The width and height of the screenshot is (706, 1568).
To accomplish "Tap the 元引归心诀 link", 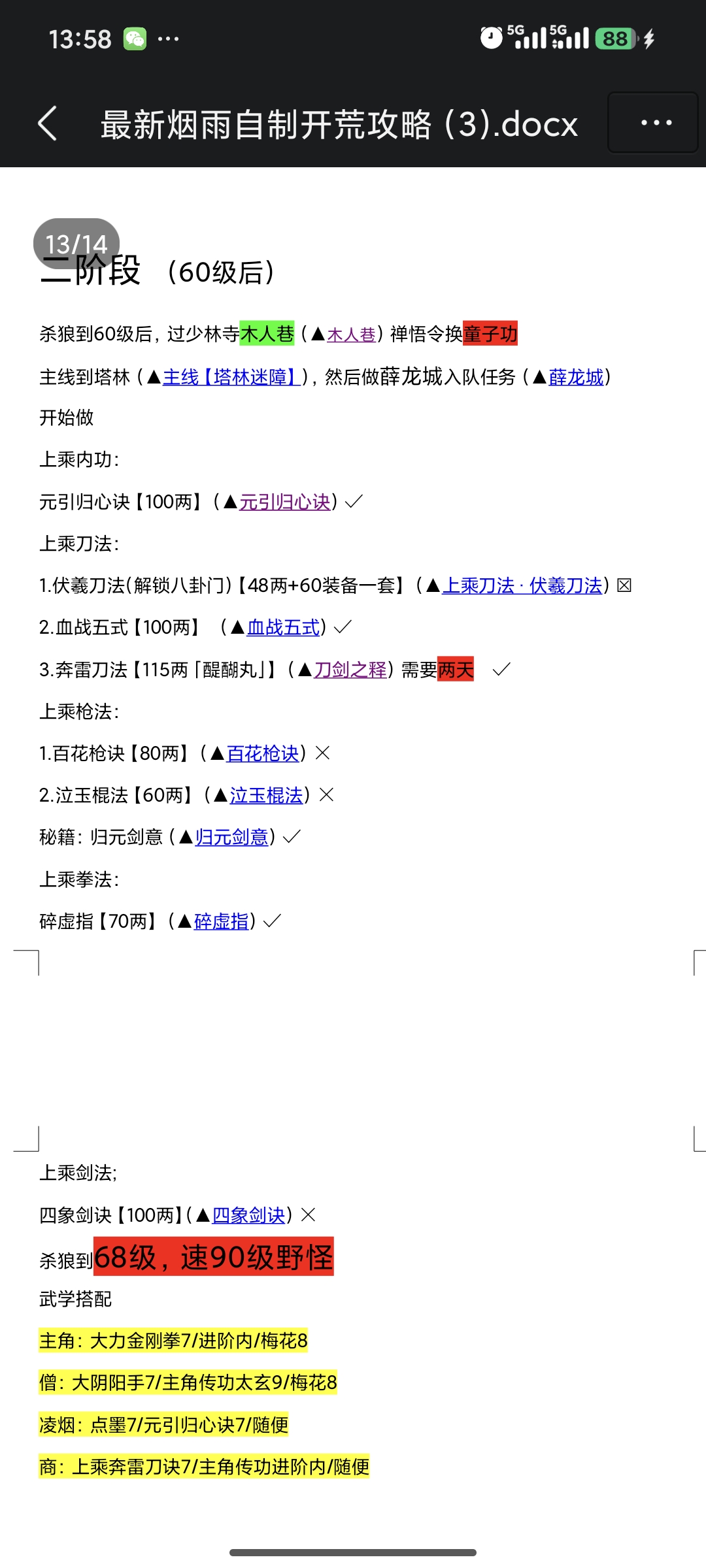I will pyautogui.click(x=284, y=502).
